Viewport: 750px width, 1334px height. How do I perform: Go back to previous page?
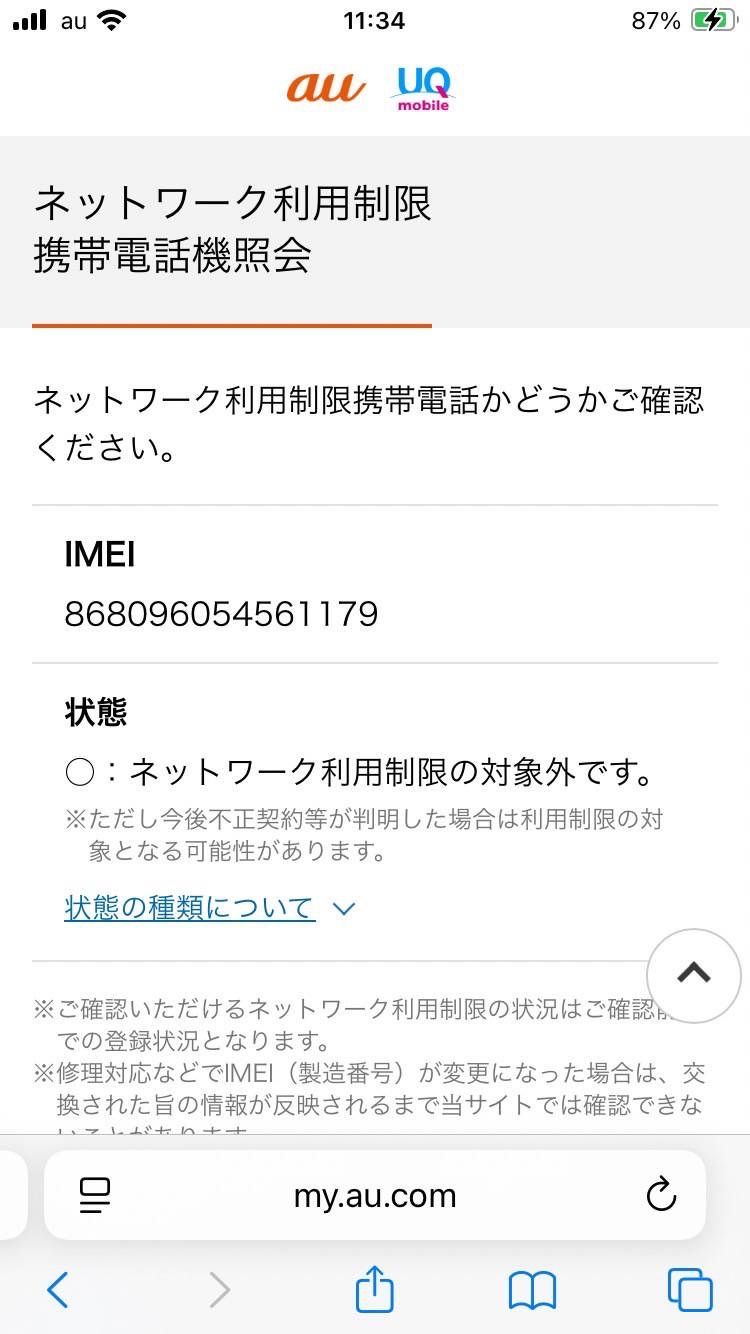point(58,1290)
